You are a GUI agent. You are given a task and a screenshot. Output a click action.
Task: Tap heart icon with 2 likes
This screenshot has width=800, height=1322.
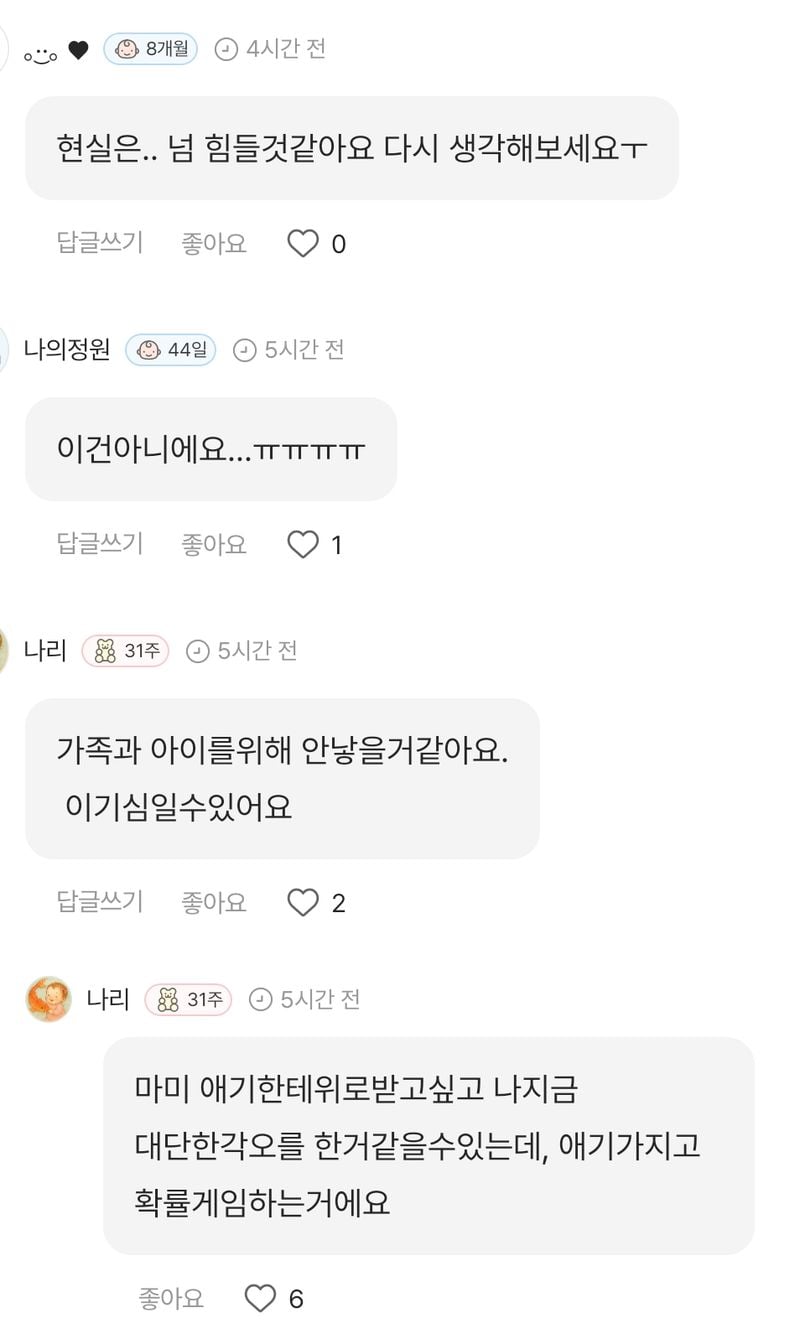point(303,902)
